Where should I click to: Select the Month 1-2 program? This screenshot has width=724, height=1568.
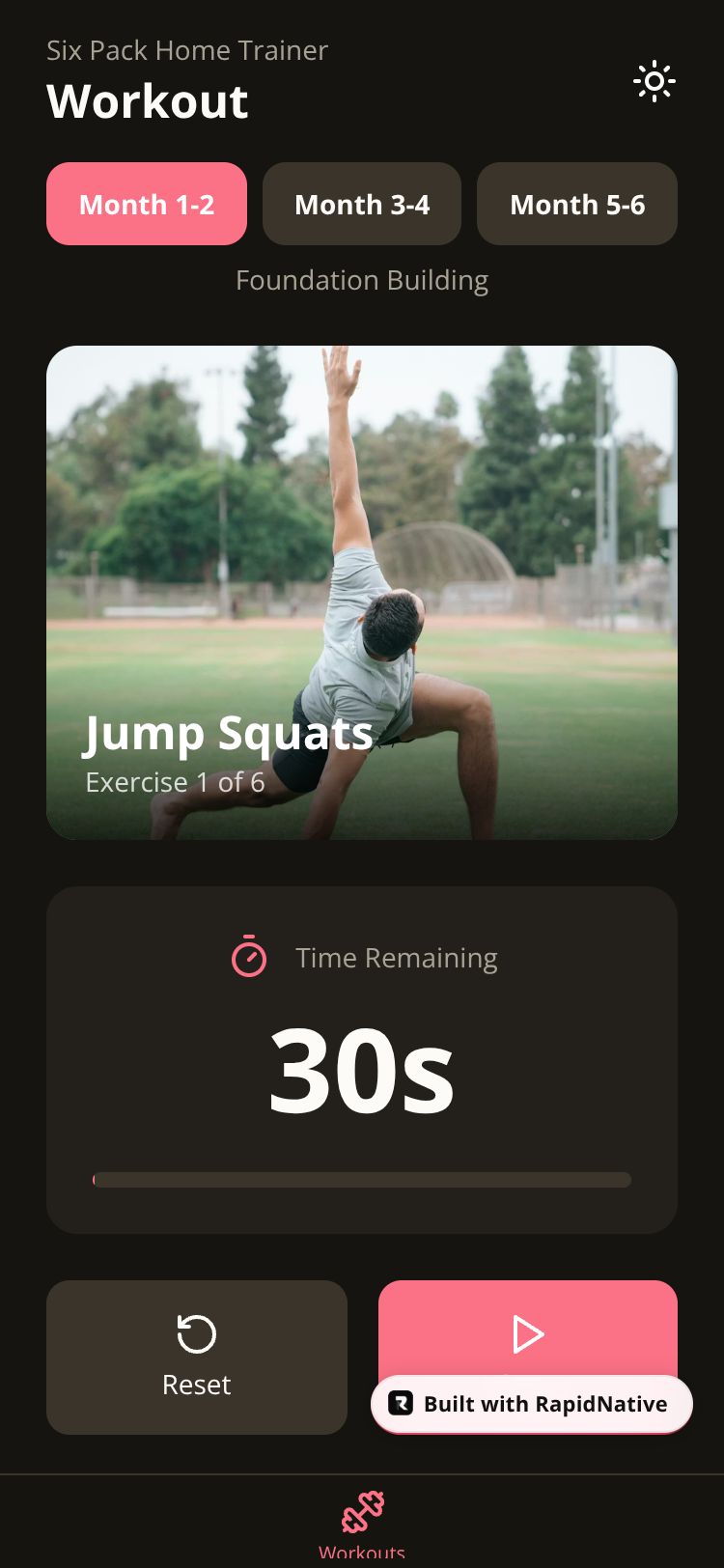coord(147,204)
